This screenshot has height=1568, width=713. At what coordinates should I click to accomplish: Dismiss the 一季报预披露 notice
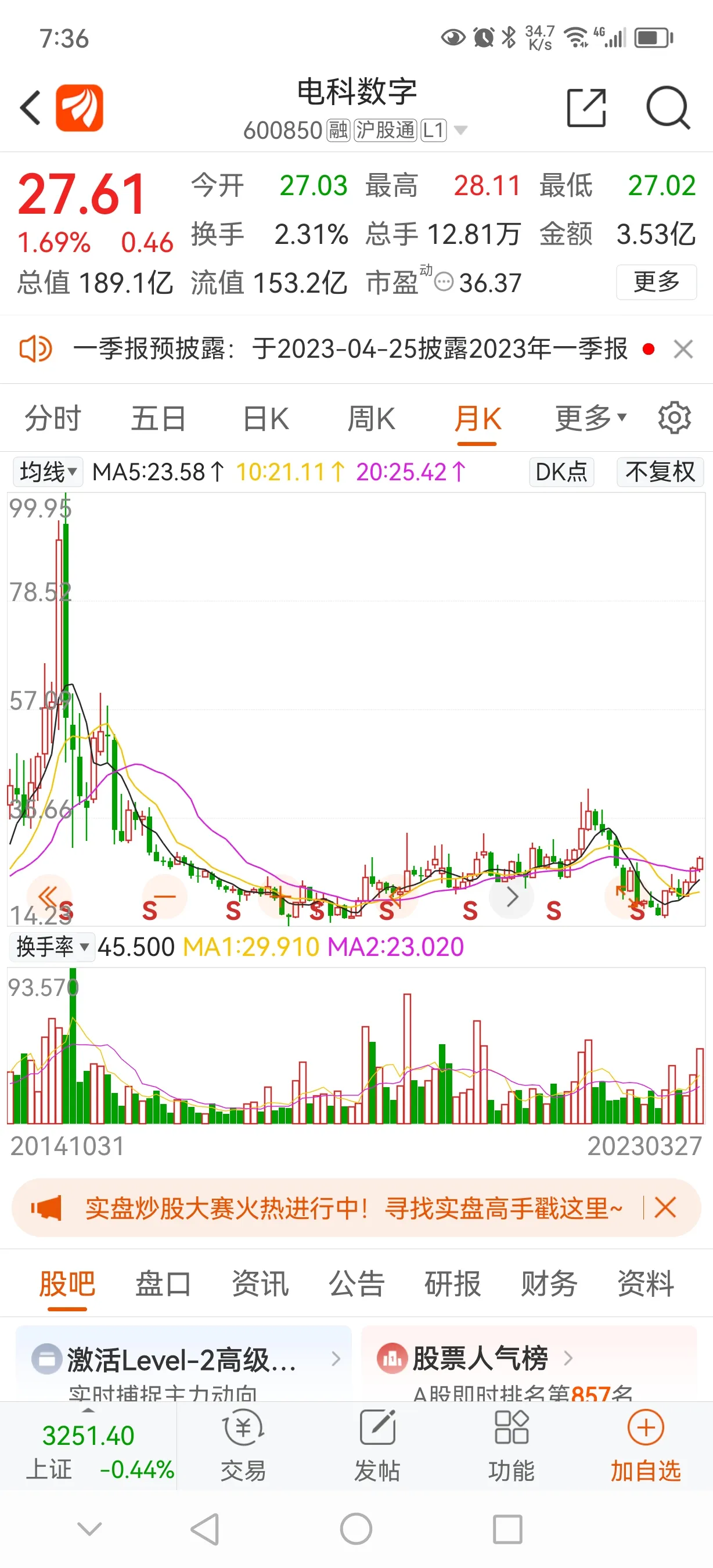[x=683, y=350]
